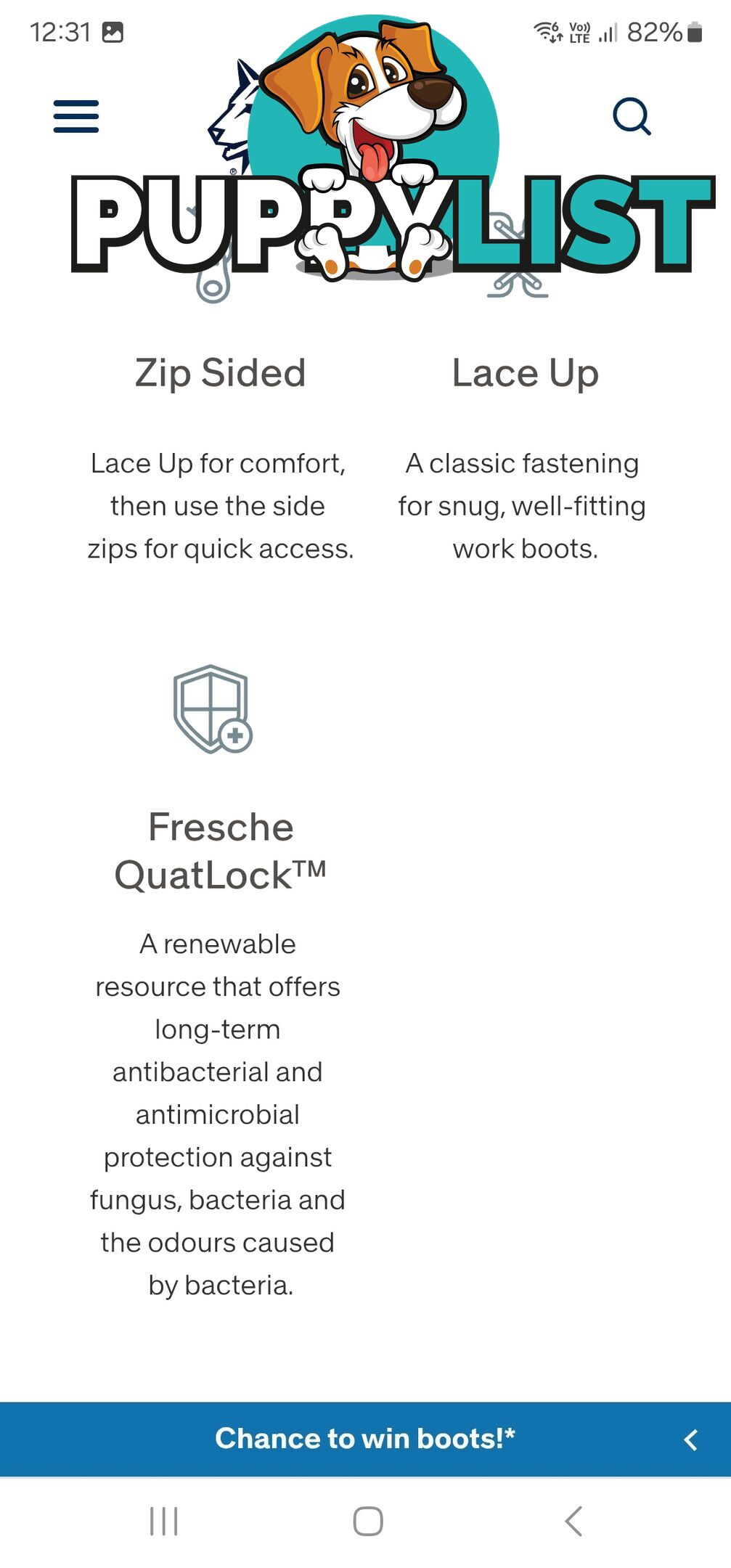Go back using system navigation

click(x=573, y=1521)
